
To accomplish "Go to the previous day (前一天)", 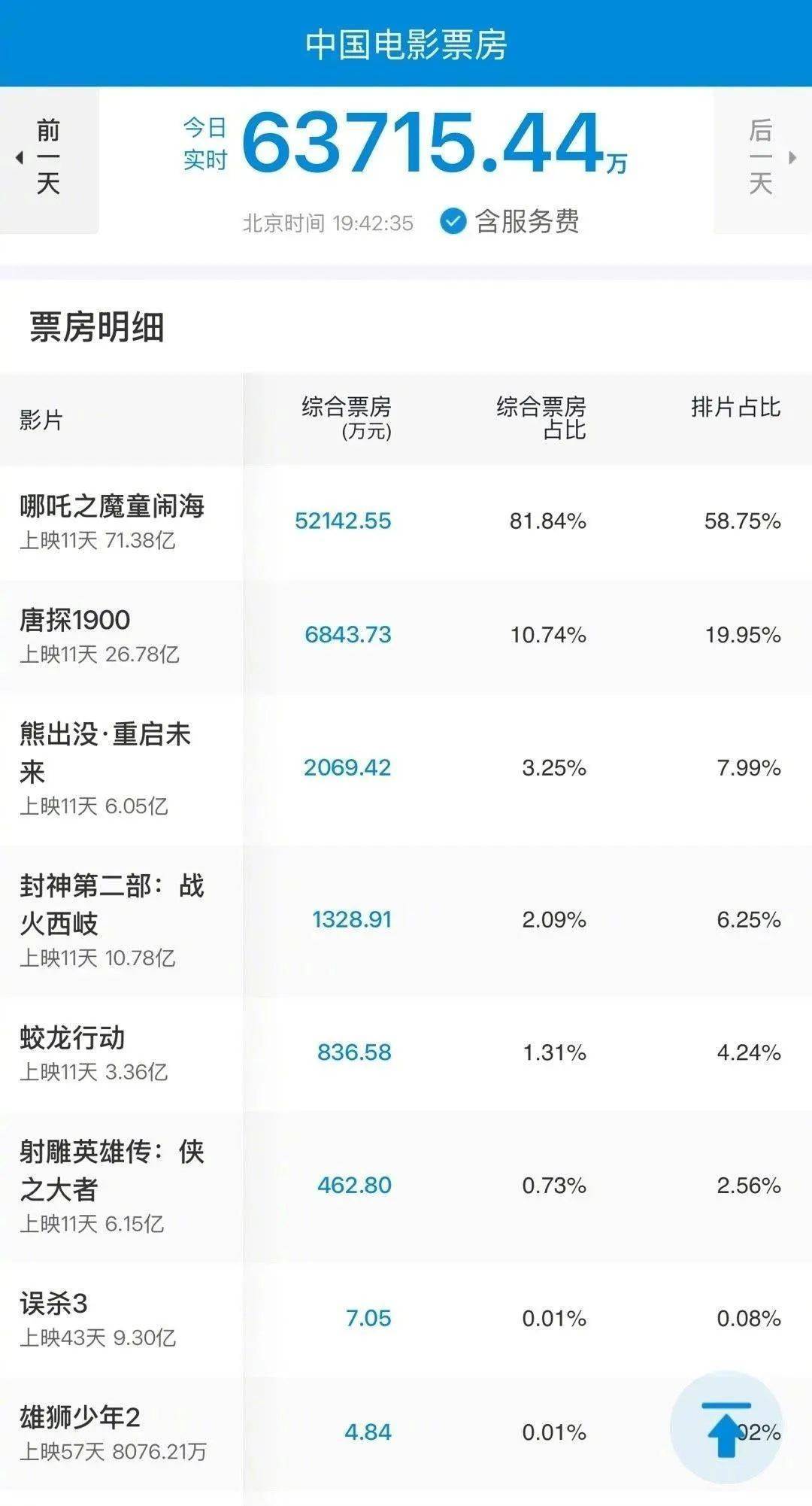I will click(x=49, y=159).
